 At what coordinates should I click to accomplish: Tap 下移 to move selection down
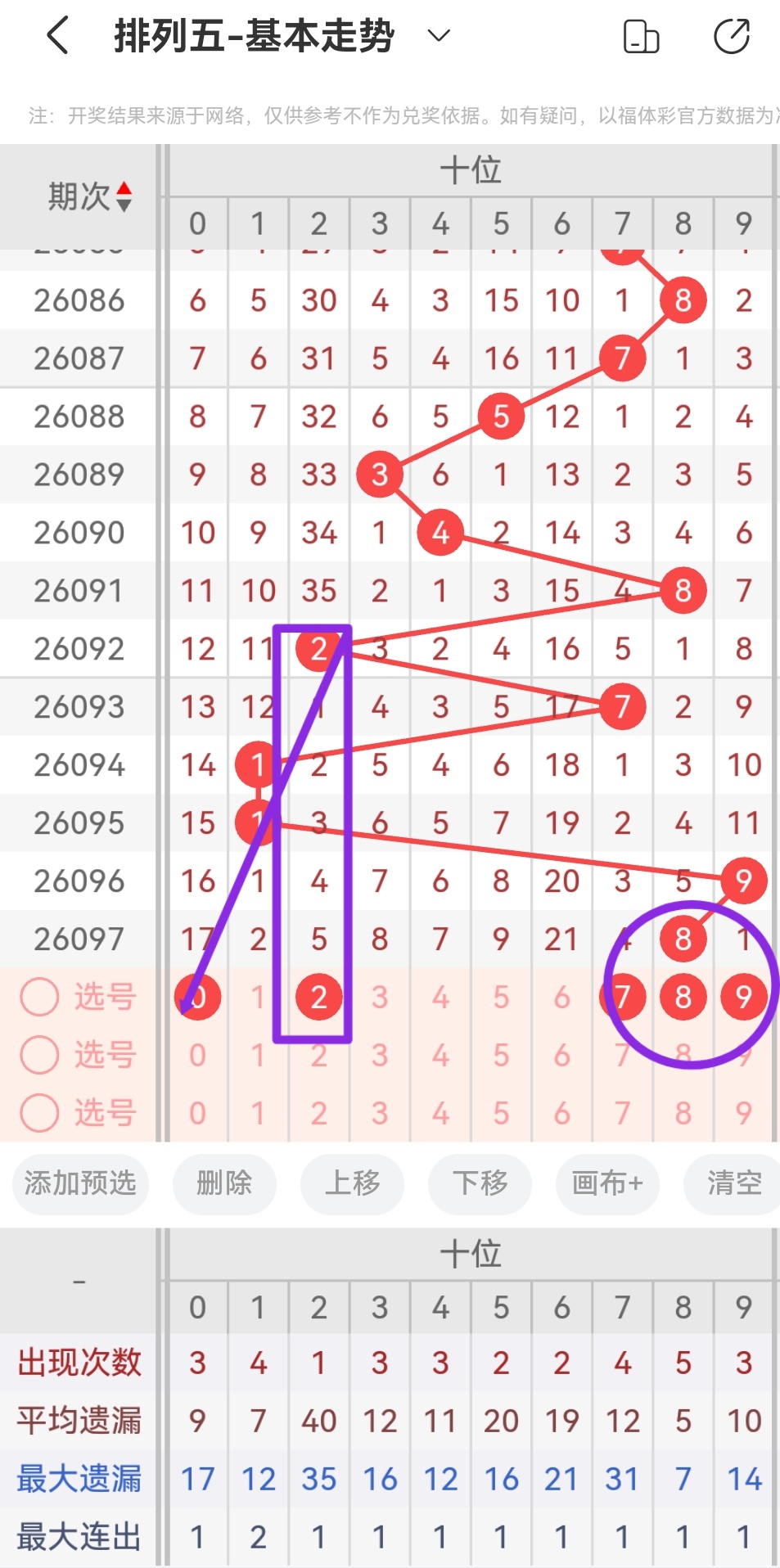[x=480, y=1184]
